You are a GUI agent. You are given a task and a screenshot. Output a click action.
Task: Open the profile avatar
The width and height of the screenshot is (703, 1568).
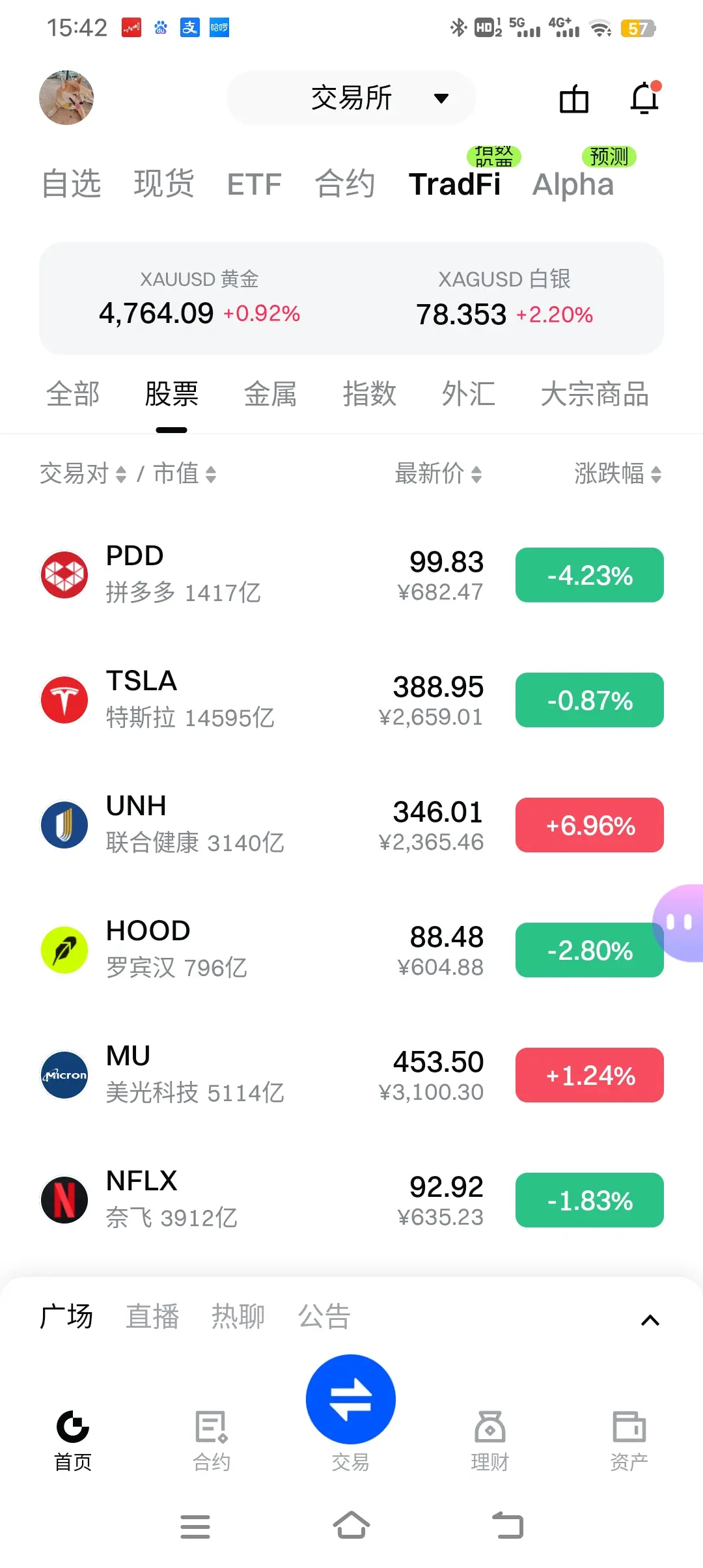66,98
